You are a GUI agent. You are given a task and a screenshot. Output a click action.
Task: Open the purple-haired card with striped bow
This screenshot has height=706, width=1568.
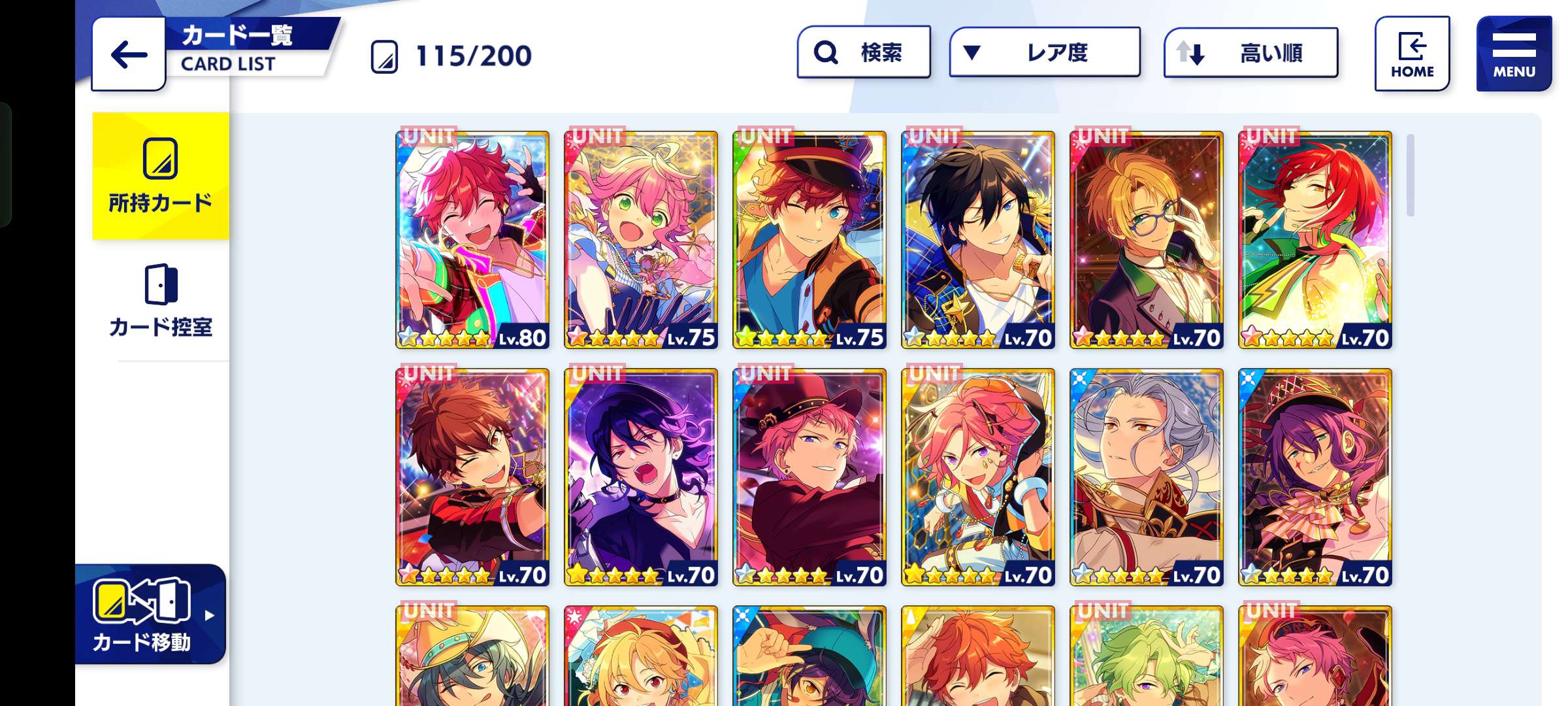[1315, 477]
